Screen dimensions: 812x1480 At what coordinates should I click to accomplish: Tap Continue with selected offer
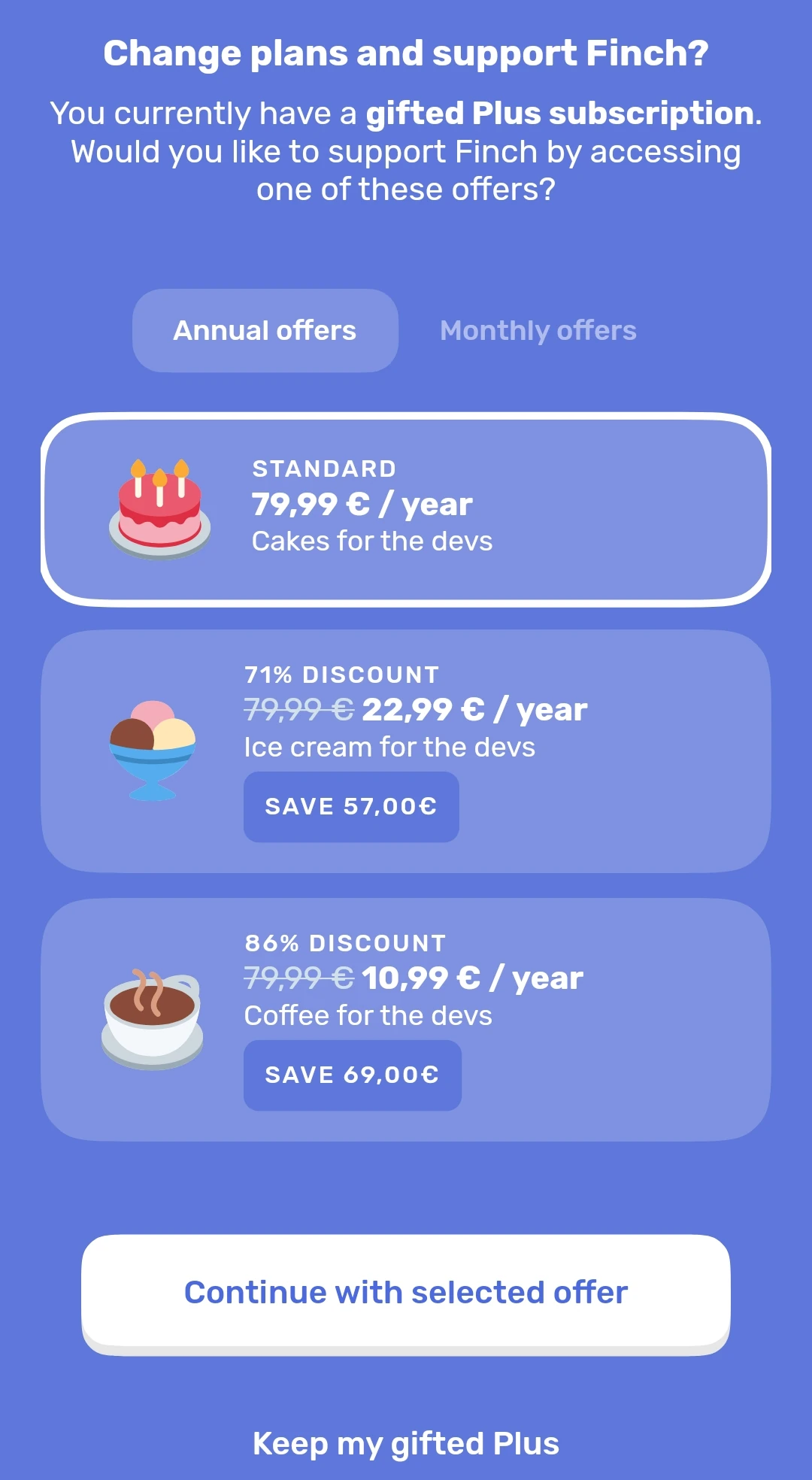pyautogui.click(x=406, y=1293)
